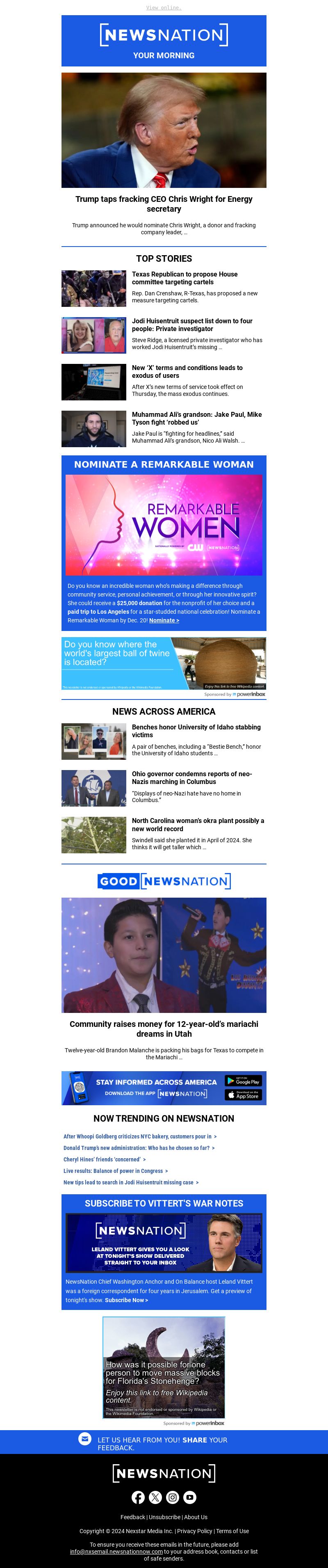Open the View online link
The image size is (328, 1568).
[x=164, y=8]
